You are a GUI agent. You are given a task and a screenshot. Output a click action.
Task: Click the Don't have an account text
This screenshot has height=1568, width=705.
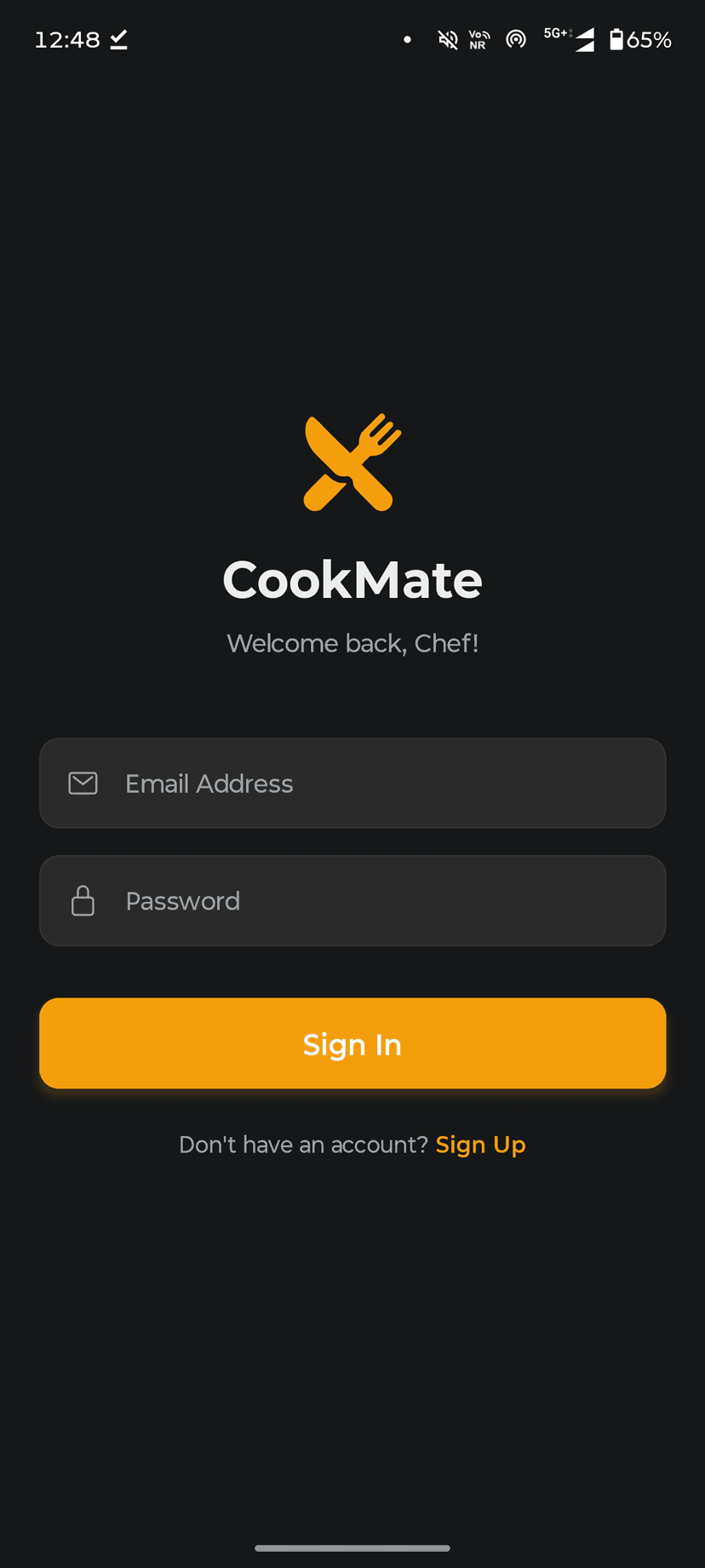pyautogui.click(x=303, y=1145)
